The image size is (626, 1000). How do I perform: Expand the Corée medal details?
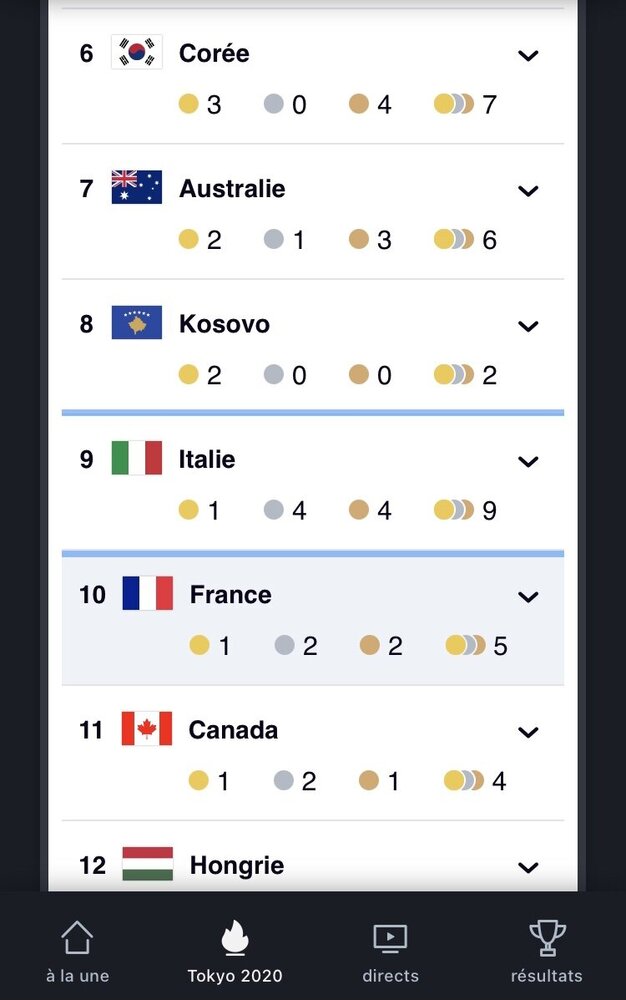tap(528, 55)
